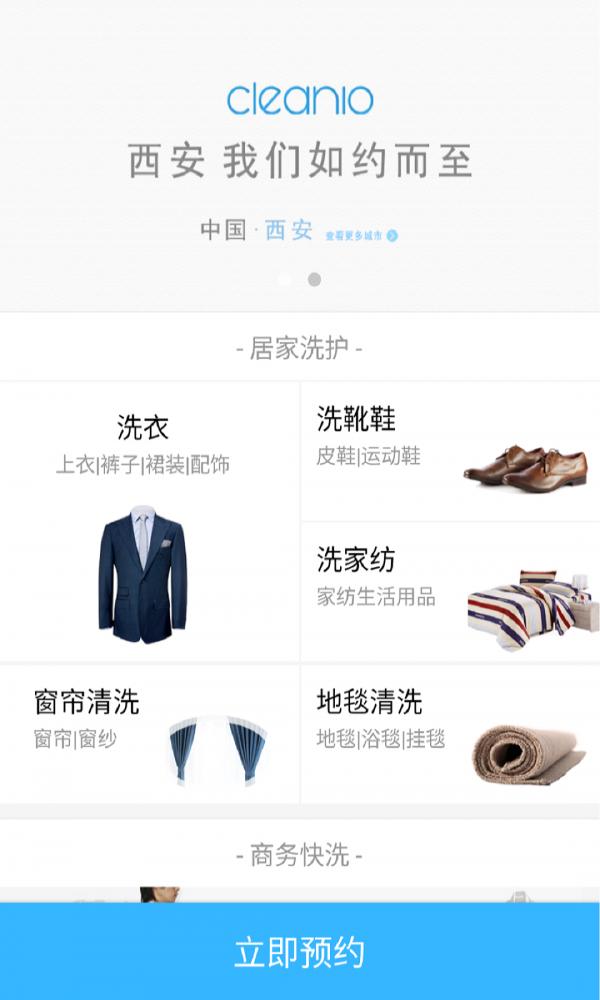This screenshot has width=600, height=1000.
Task: Tap the 立即预约 book now button
Action: 300,951
